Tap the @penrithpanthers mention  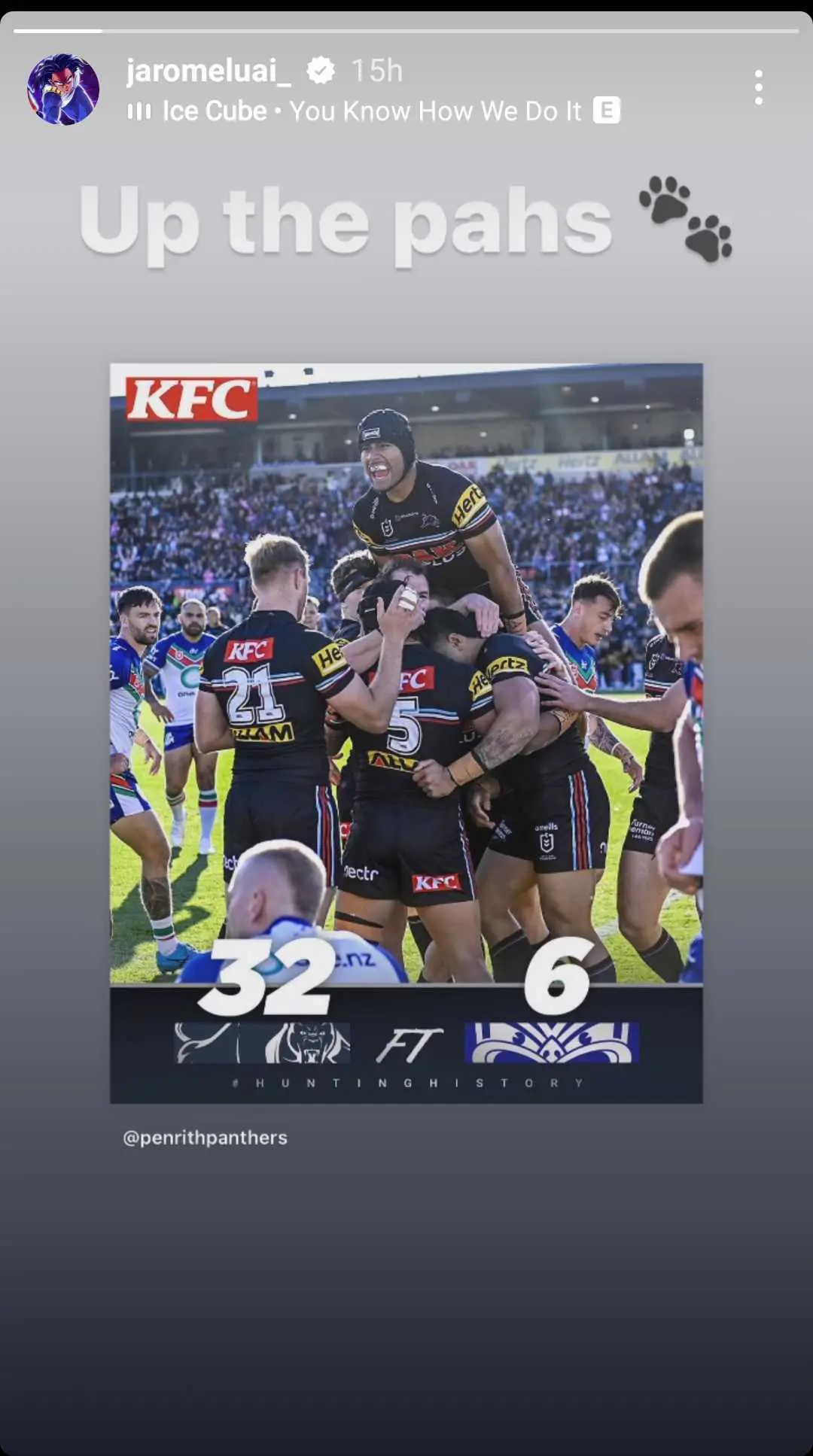[205, 1137]
